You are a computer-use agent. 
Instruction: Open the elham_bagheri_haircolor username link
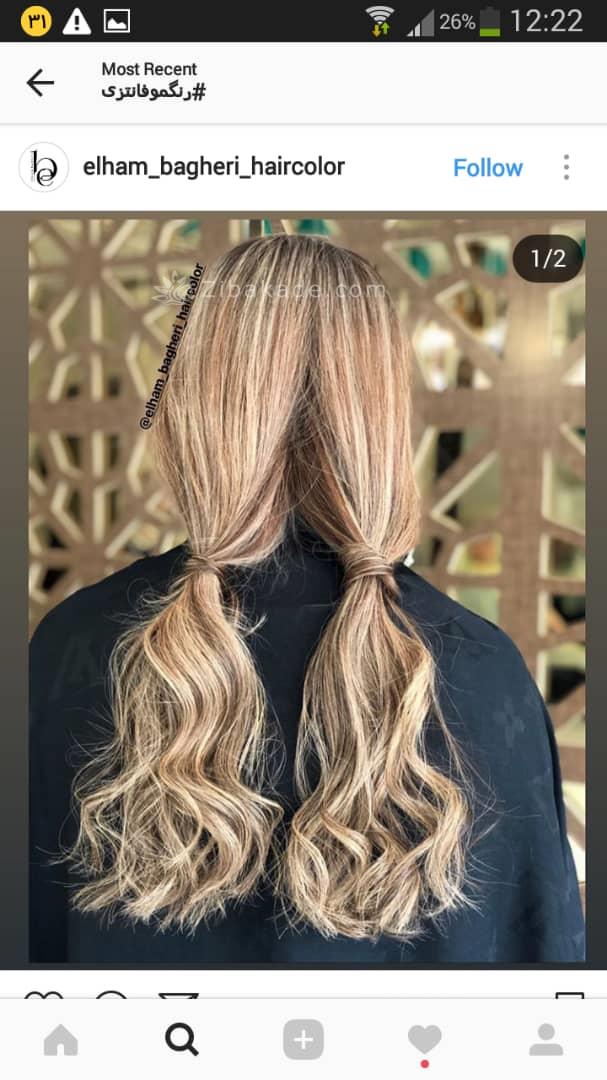(213, 167)
